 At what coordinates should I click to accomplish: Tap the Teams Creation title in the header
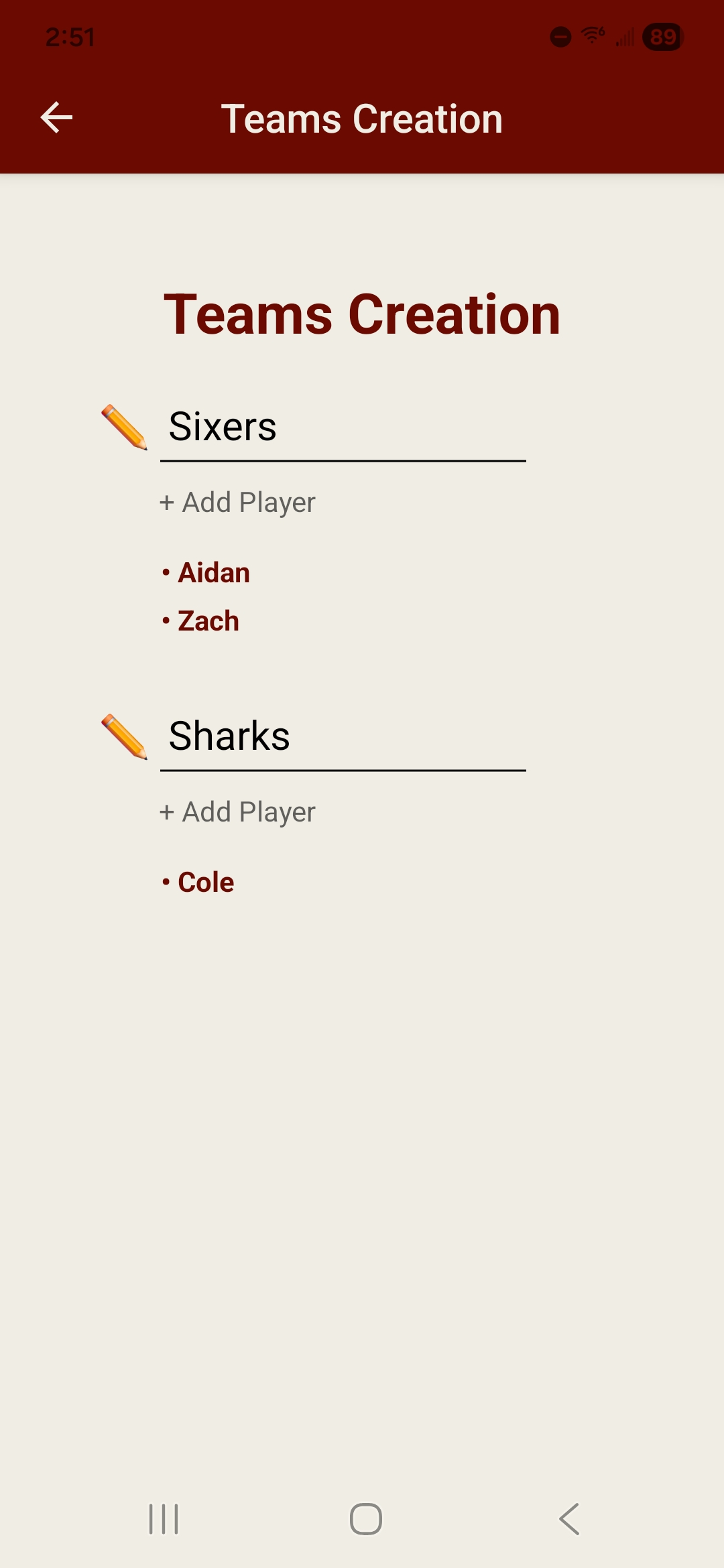point(362,117)
